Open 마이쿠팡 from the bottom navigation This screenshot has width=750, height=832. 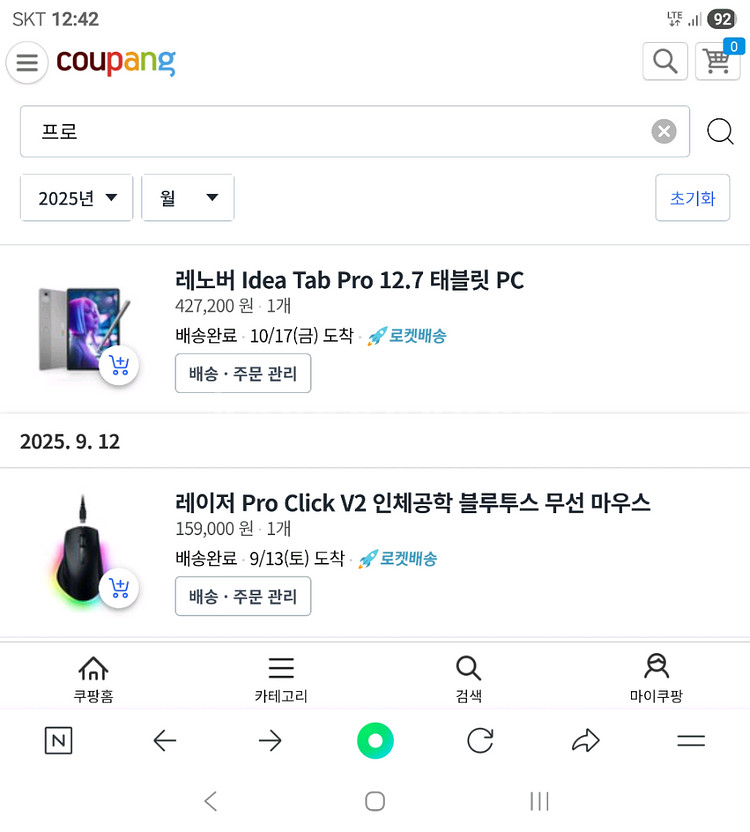pyautogui.click(x=657, y=676)
